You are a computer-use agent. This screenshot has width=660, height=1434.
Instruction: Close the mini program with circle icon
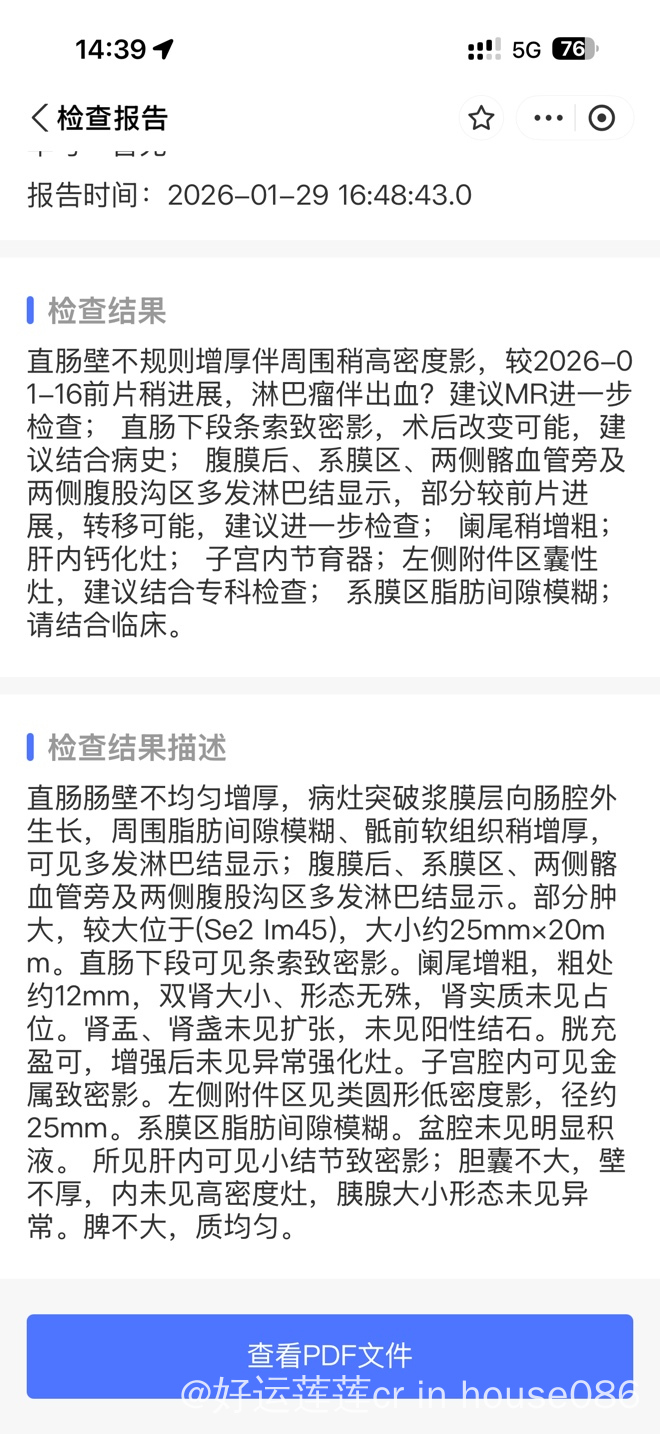pyautogui.click(x=602, y=118)
